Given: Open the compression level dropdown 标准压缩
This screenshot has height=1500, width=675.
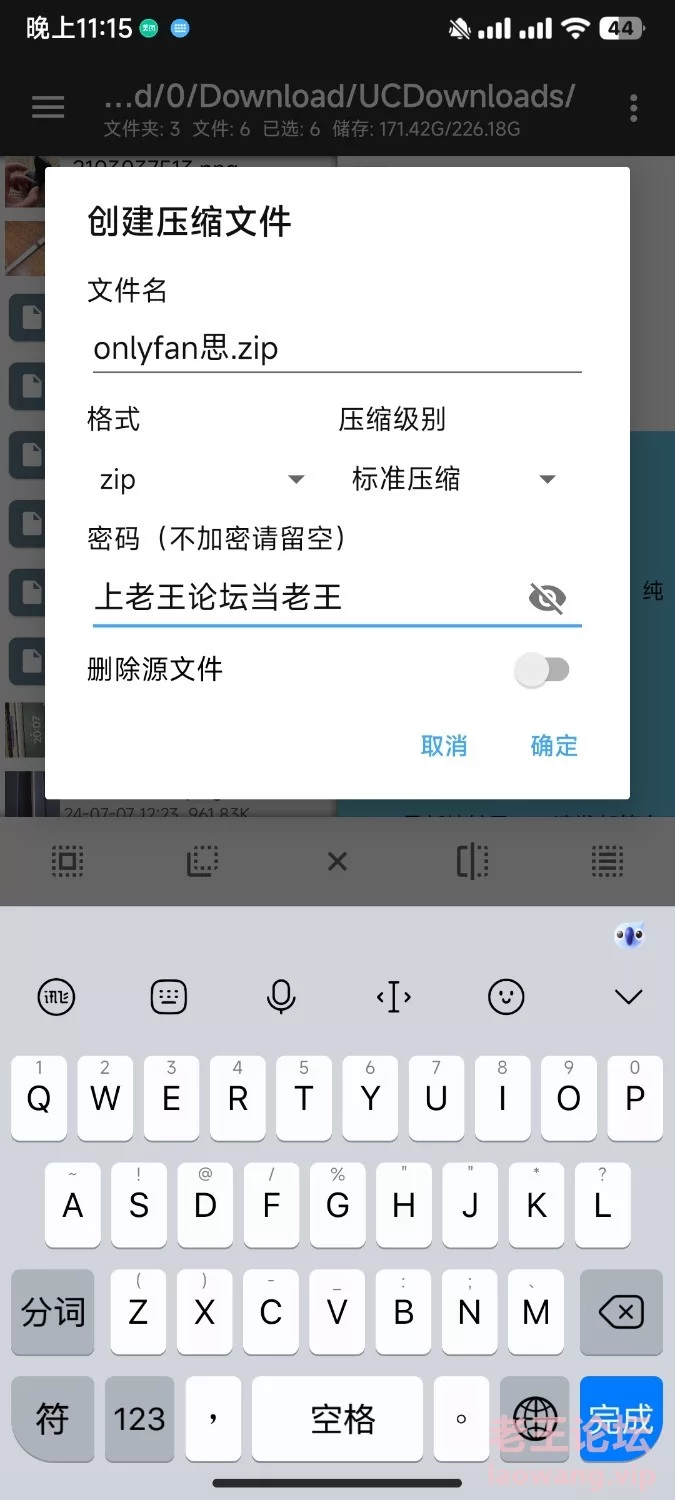Looking at the screenshot, I should pyautogui.click(x=453, y=480).
